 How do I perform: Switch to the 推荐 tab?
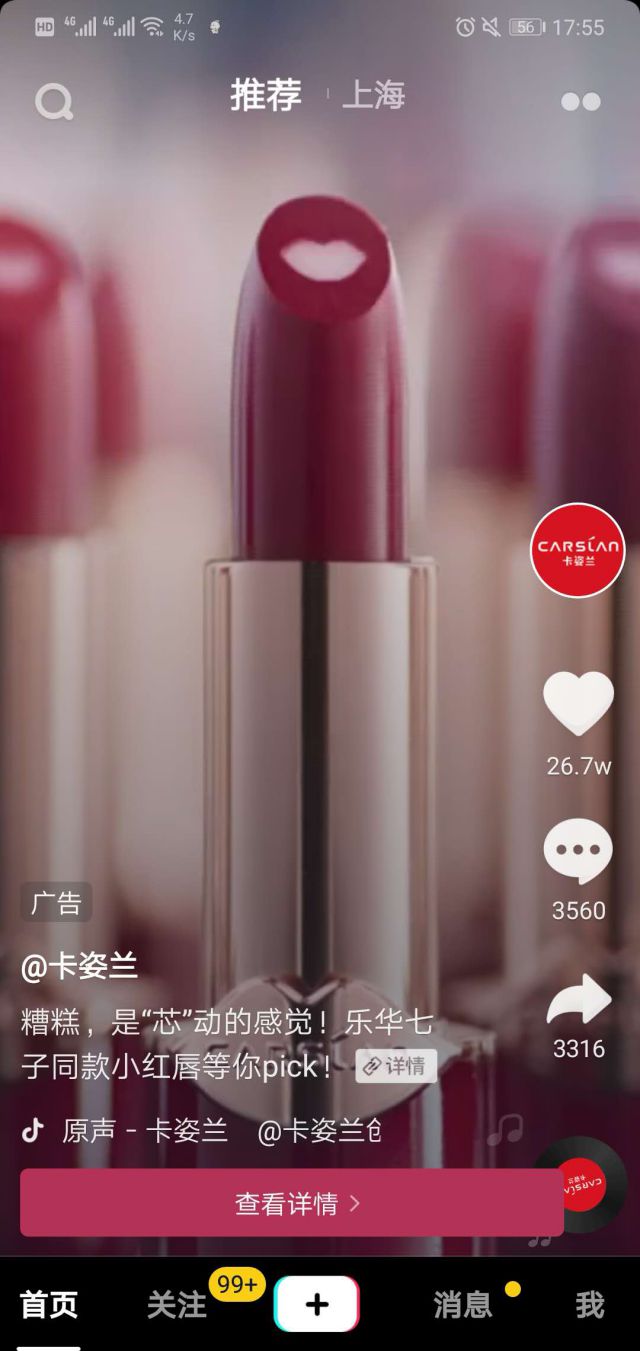point(266,96)
